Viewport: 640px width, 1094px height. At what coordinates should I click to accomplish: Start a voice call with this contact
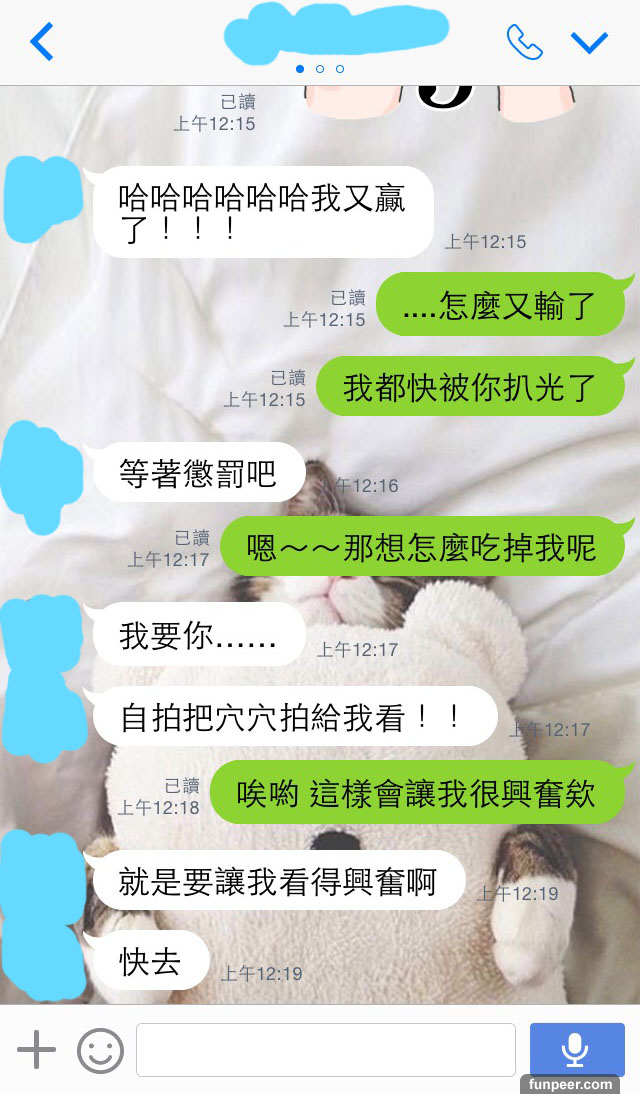pos(524,42)
